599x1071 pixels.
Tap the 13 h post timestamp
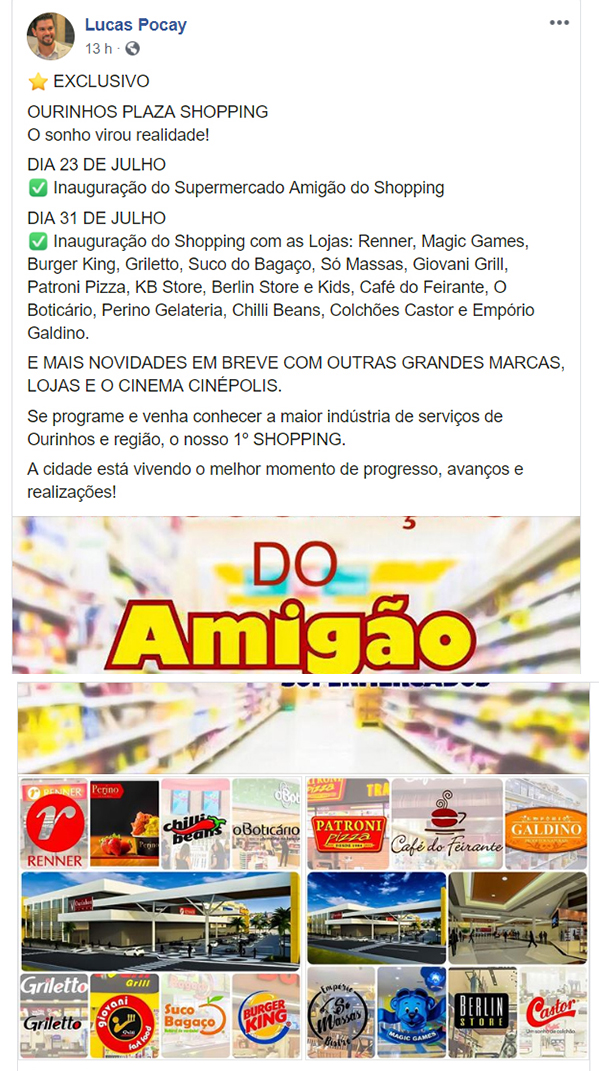[x=98, y=48]
